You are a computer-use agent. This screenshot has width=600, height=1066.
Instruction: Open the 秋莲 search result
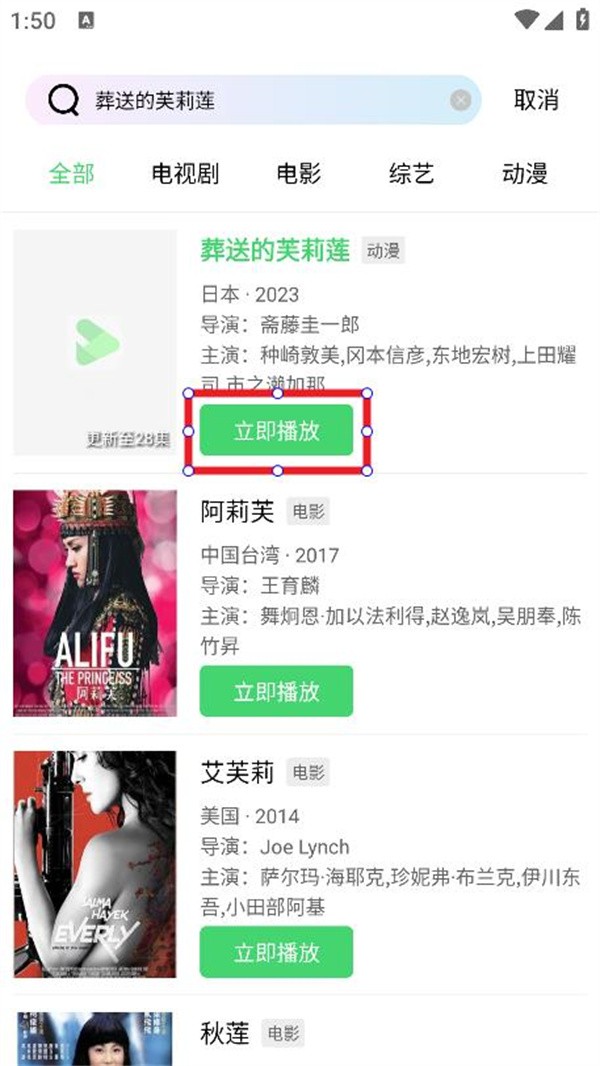point(224,1033)
